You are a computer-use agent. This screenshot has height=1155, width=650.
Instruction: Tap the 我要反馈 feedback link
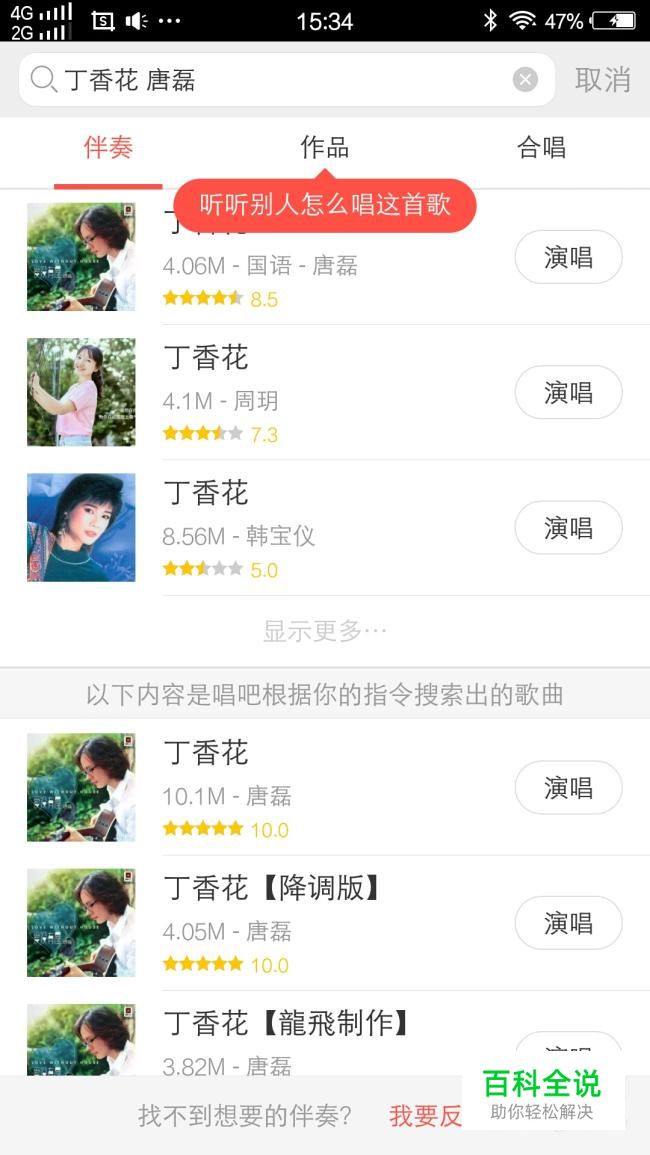coord(426,1116)
